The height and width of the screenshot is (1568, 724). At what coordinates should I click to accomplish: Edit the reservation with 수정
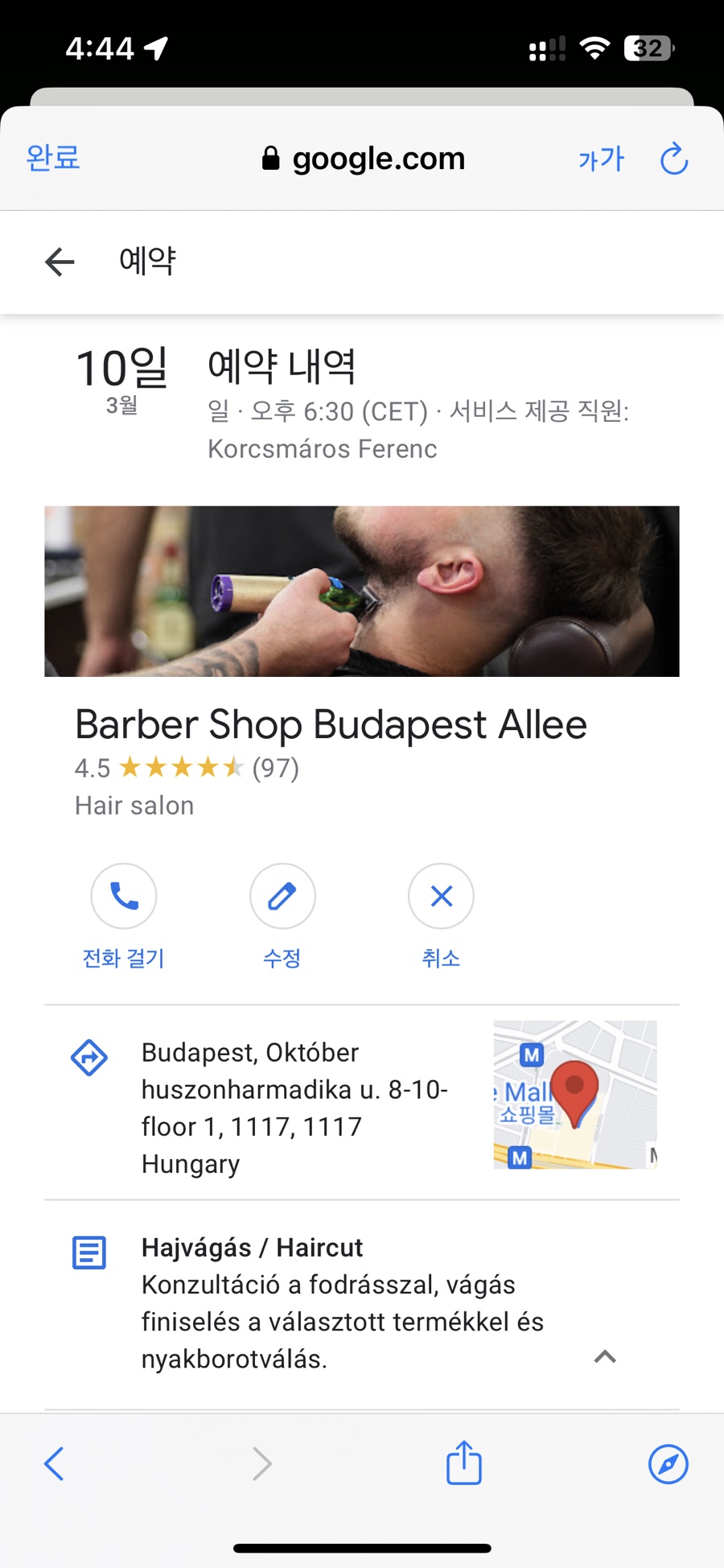[x=282, y=897]
